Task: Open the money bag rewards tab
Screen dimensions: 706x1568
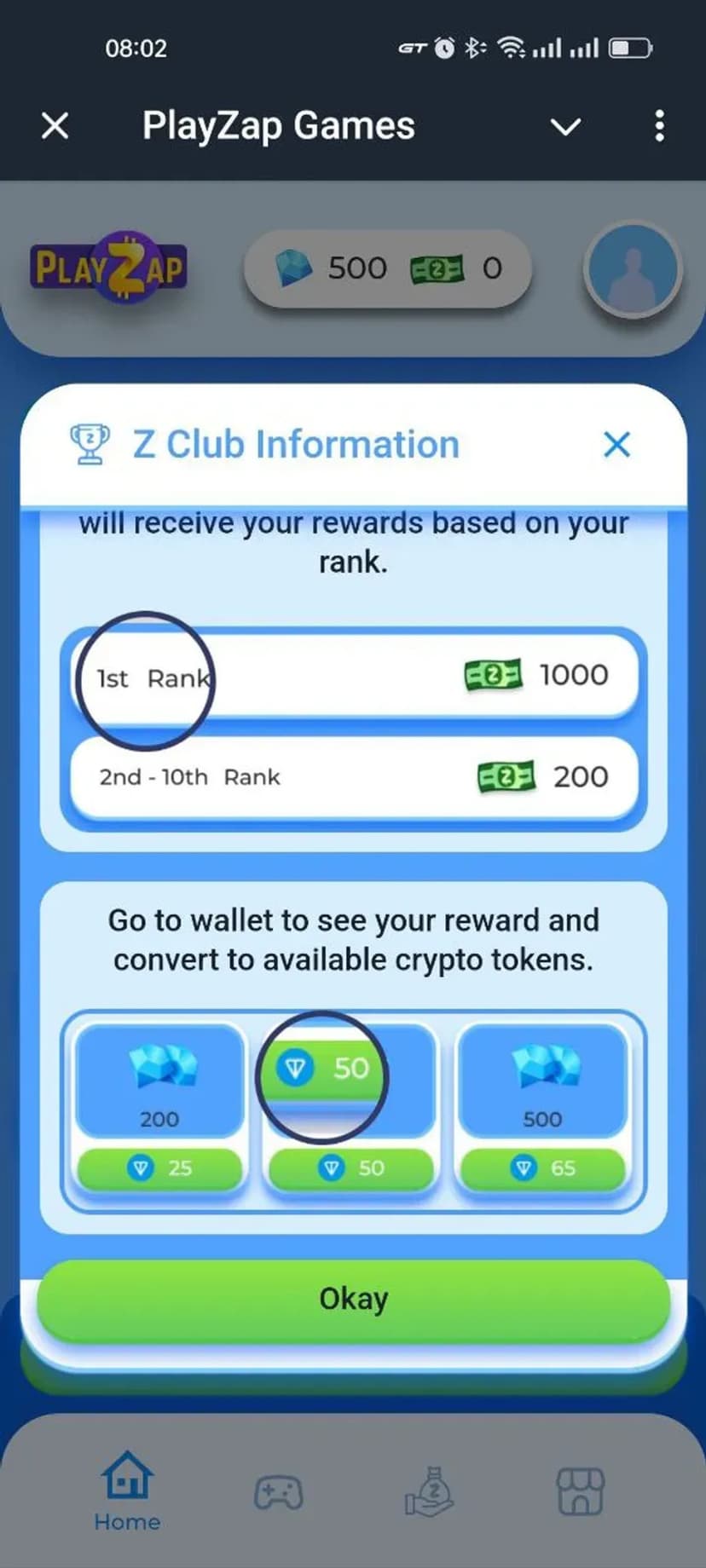Action: click(429, 1491)
